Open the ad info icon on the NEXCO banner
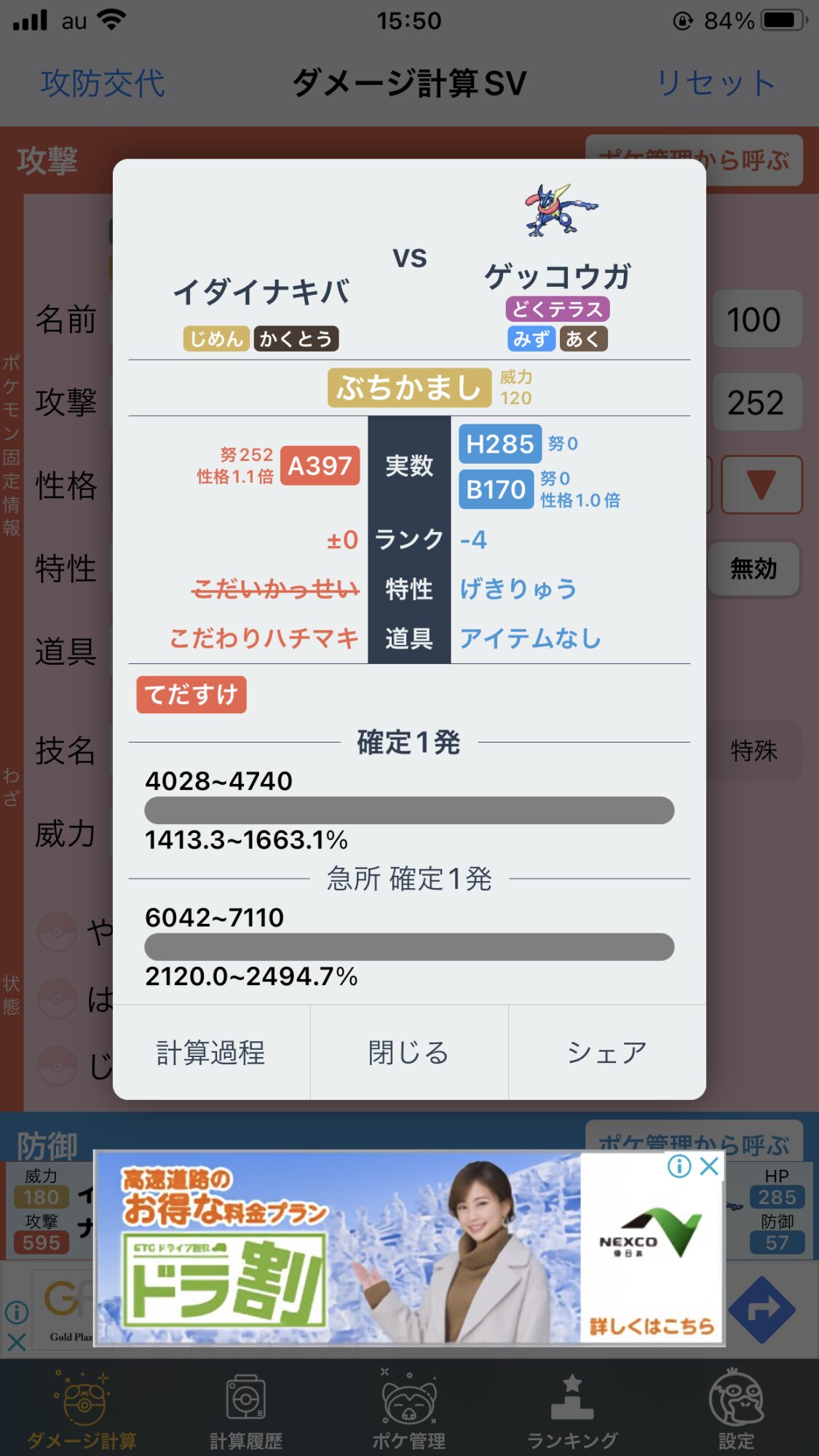 (679, 1166)
